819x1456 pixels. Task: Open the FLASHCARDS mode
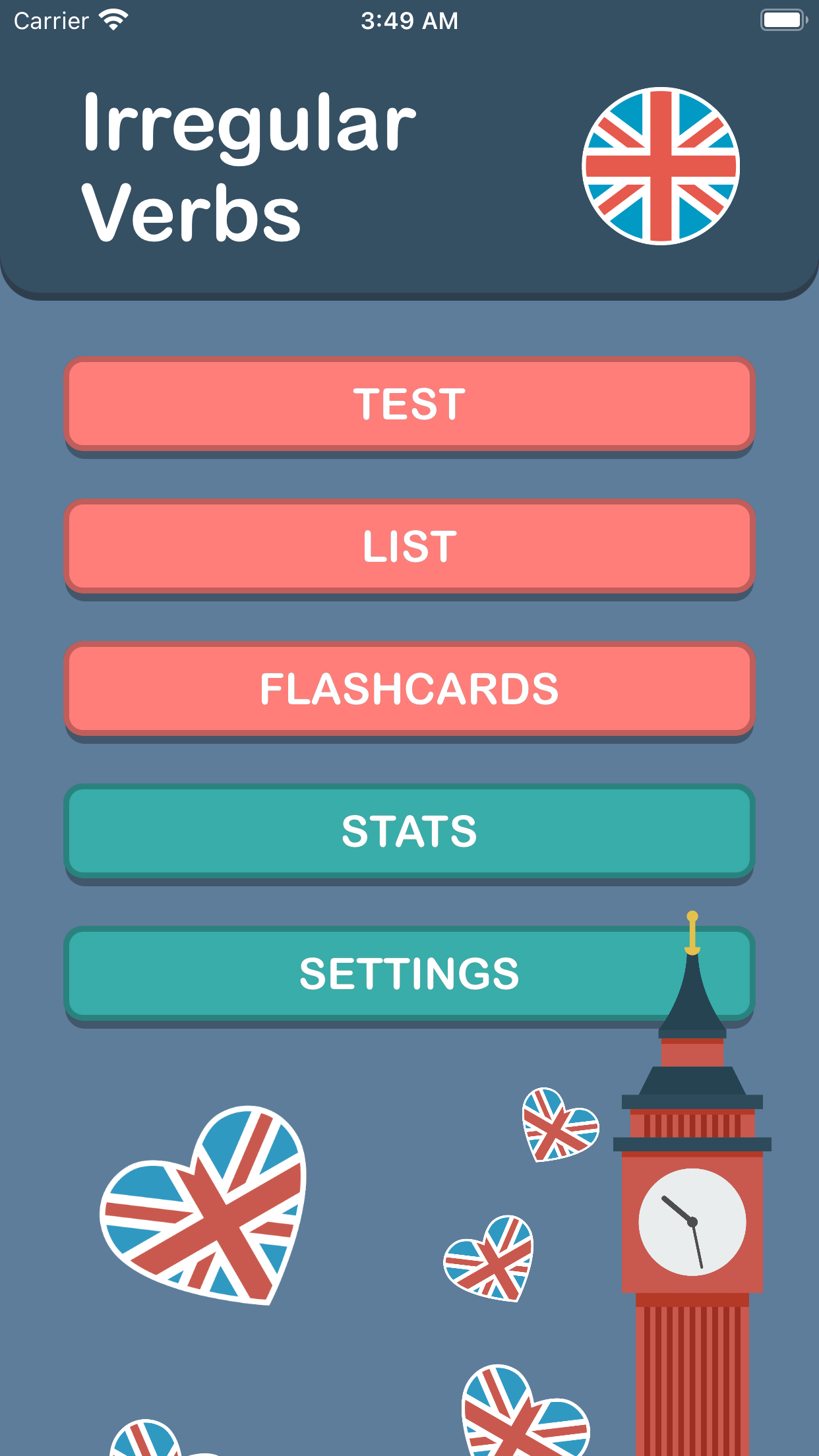coord(409,688)
